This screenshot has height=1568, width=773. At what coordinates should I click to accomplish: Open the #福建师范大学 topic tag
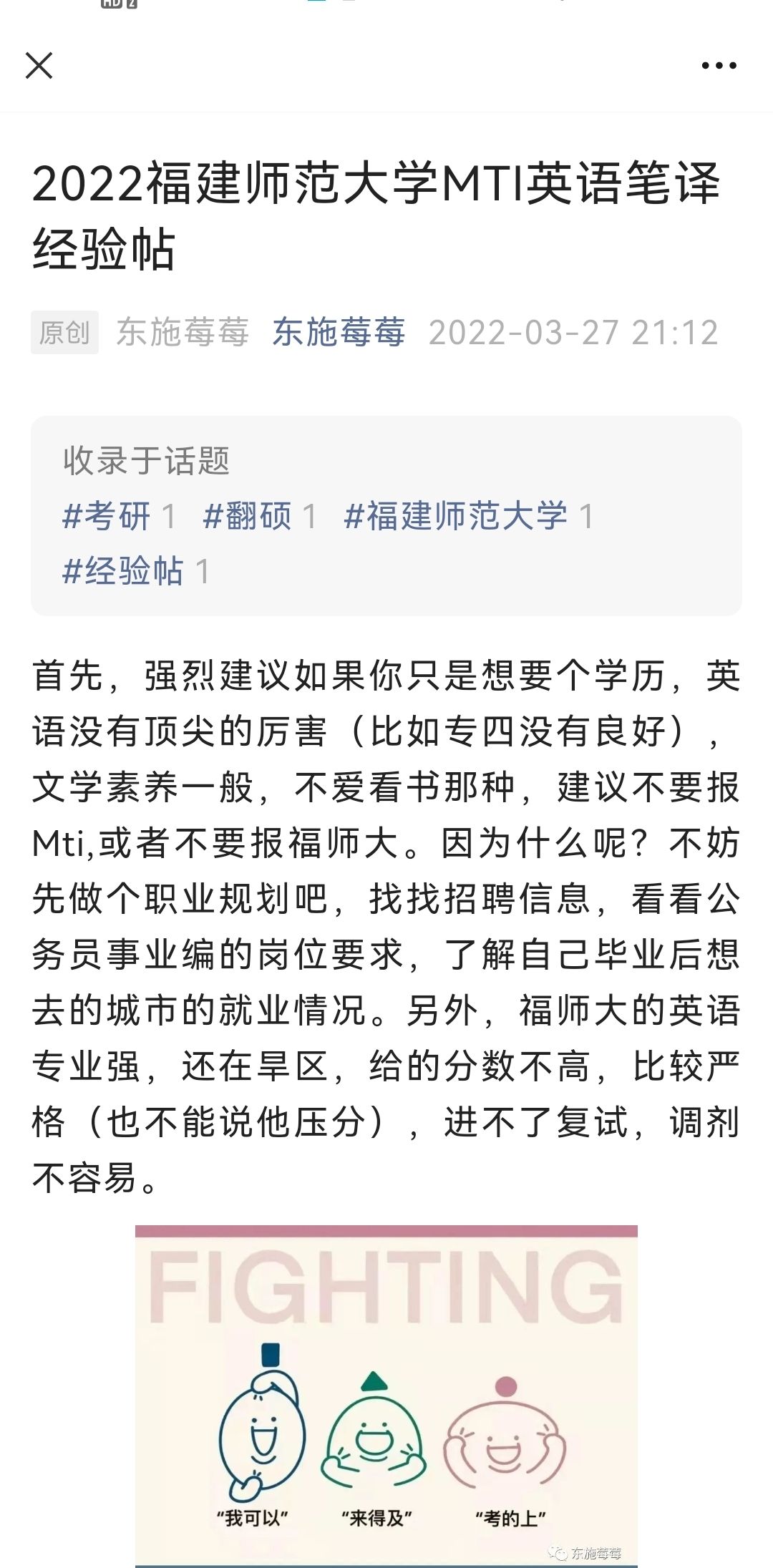pyautogui.click(x=456, y=516)
